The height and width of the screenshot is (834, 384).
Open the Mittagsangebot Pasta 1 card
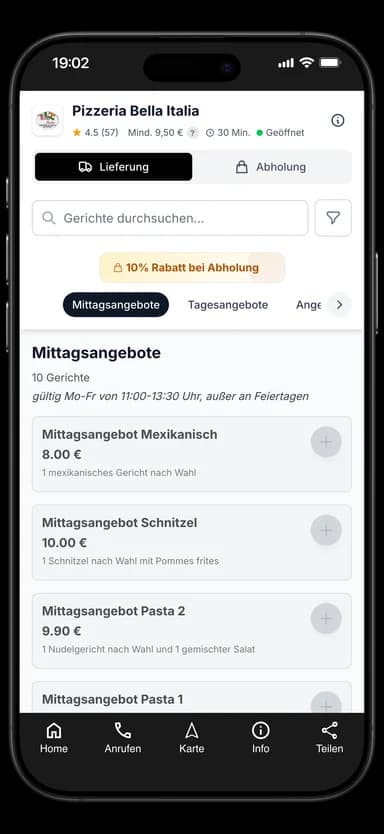point(192,698)
